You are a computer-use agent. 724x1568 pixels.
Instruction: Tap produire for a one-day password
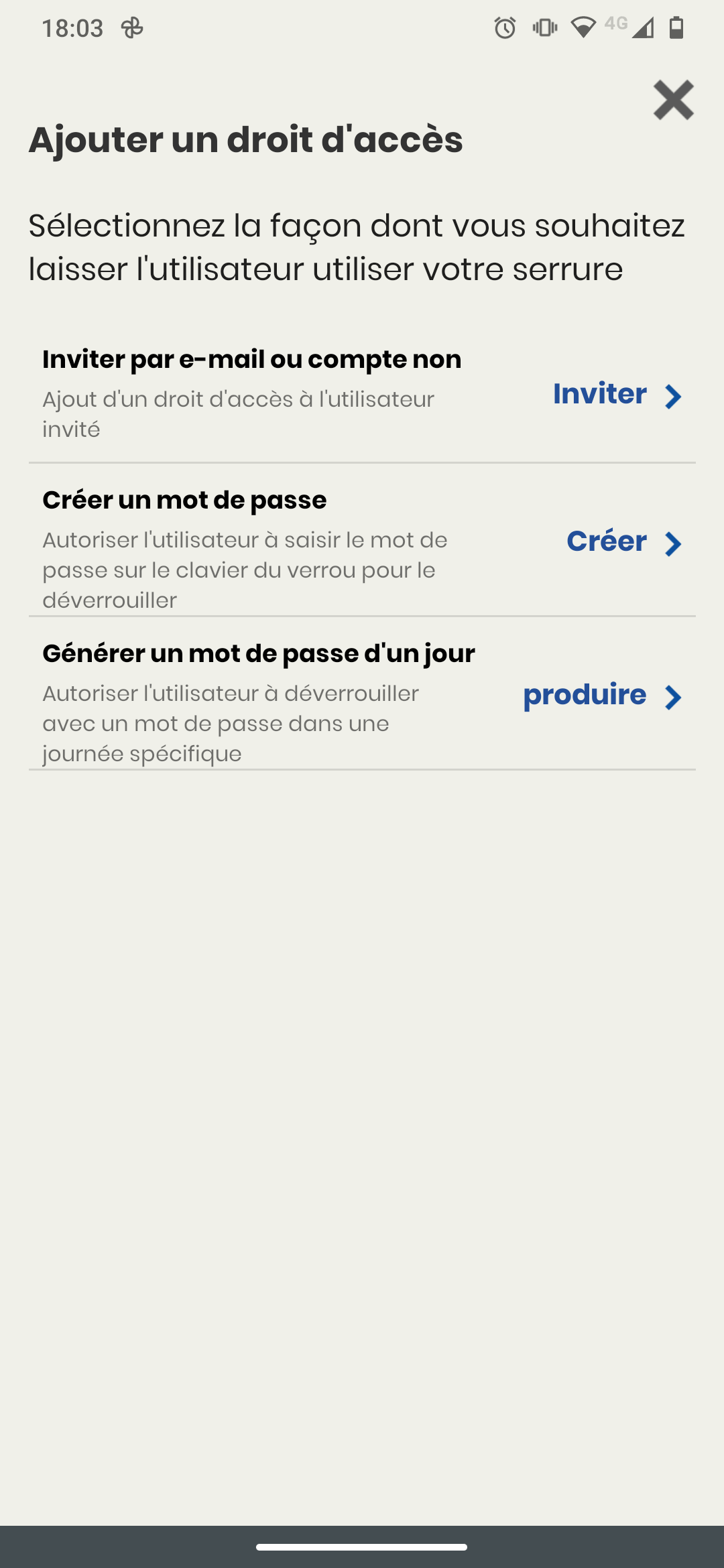(602, 696)
